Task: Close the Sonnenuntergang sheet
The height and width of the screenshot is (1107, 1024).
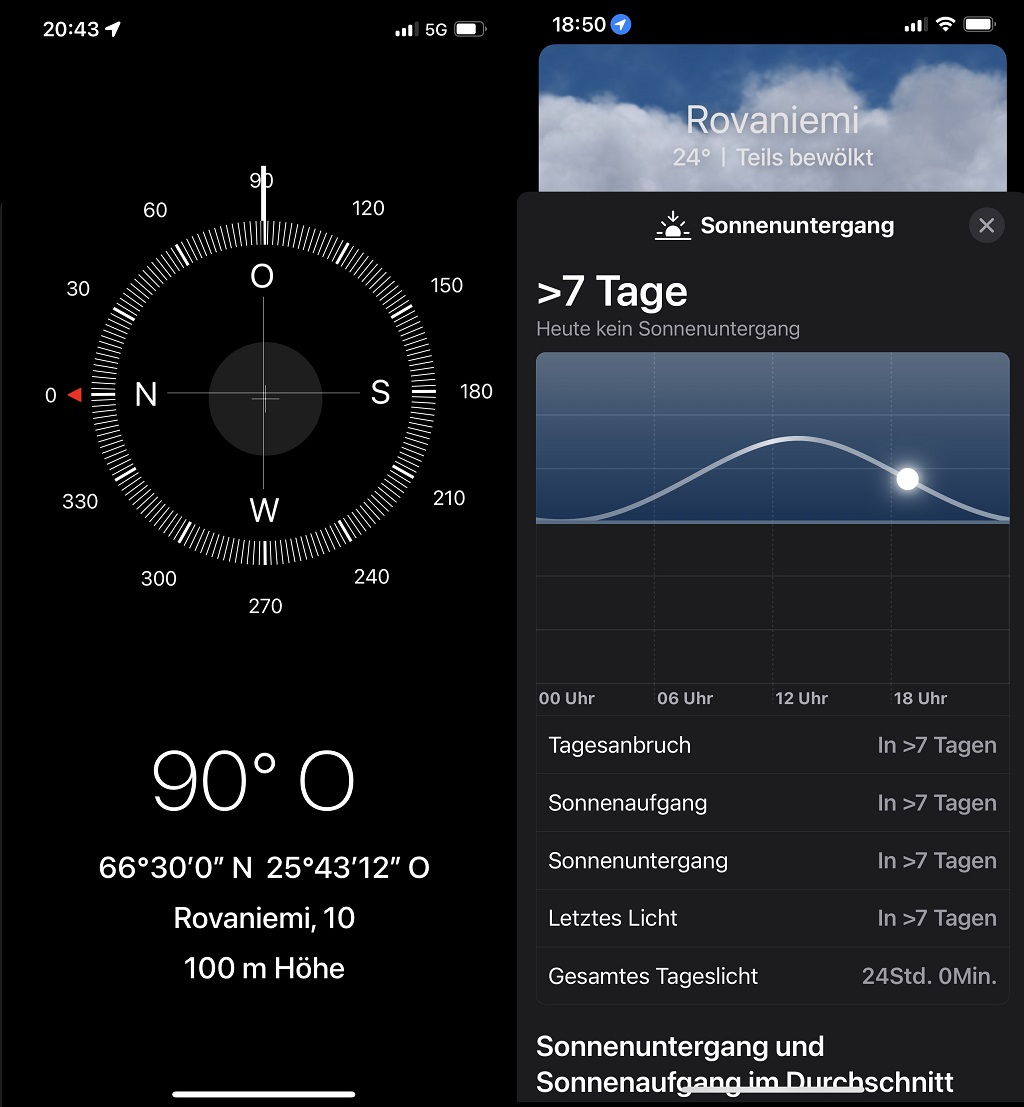Action: [x=986, y=225]
